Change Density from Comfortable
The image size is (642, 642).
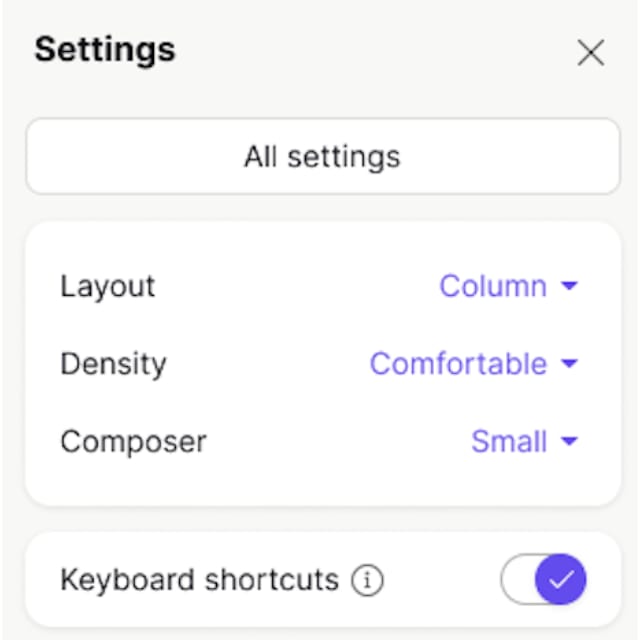point(473,364)
